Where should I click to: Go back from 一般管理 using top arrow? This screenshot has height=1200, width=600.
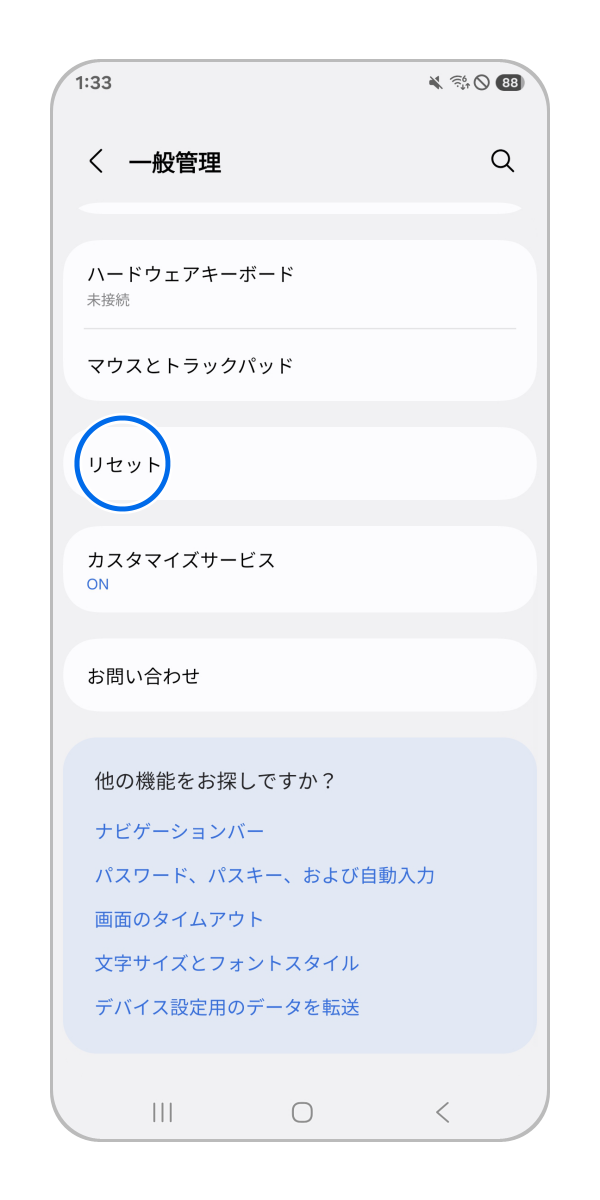pos(96,161)
